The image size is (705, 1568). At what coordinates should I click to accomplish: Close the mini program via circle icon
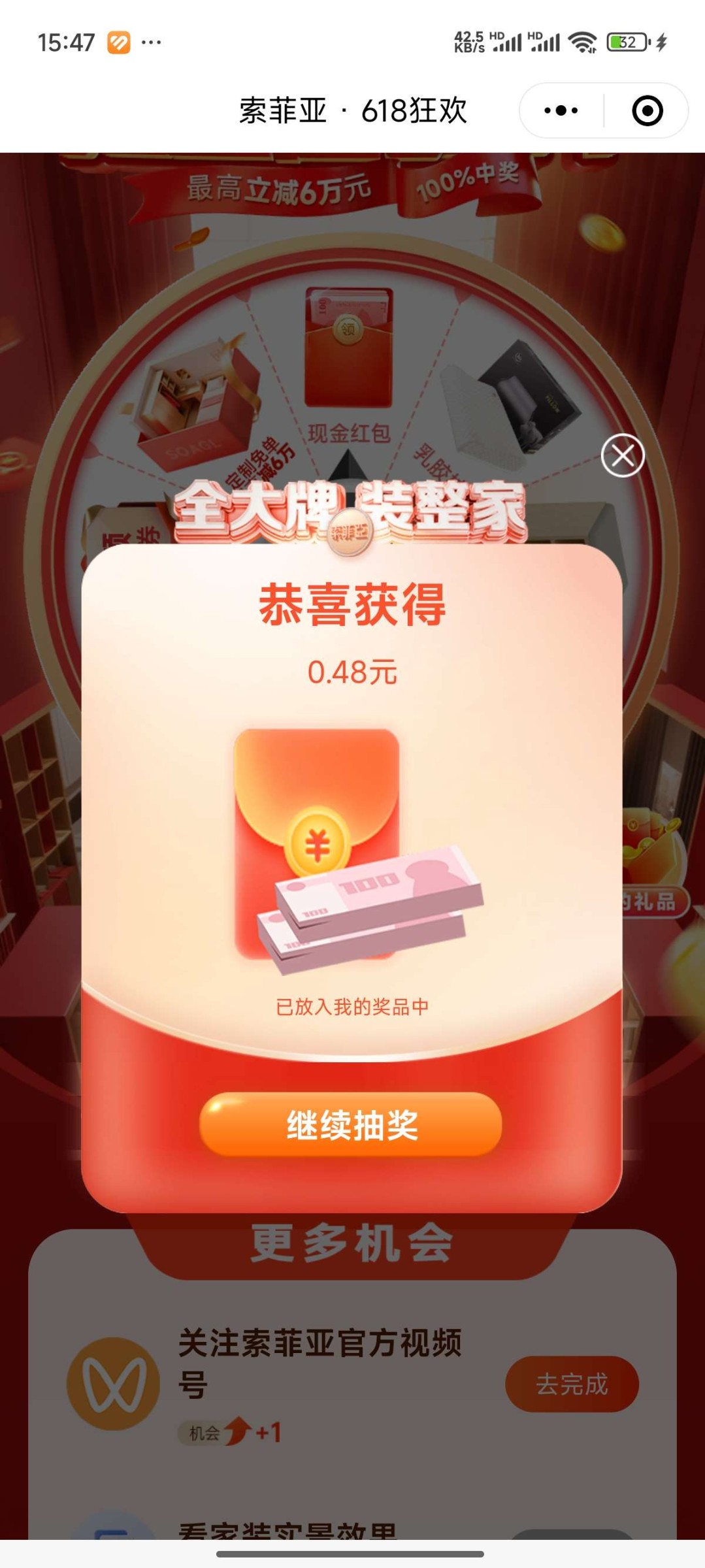pyautogui.click(x=647, y=110)
